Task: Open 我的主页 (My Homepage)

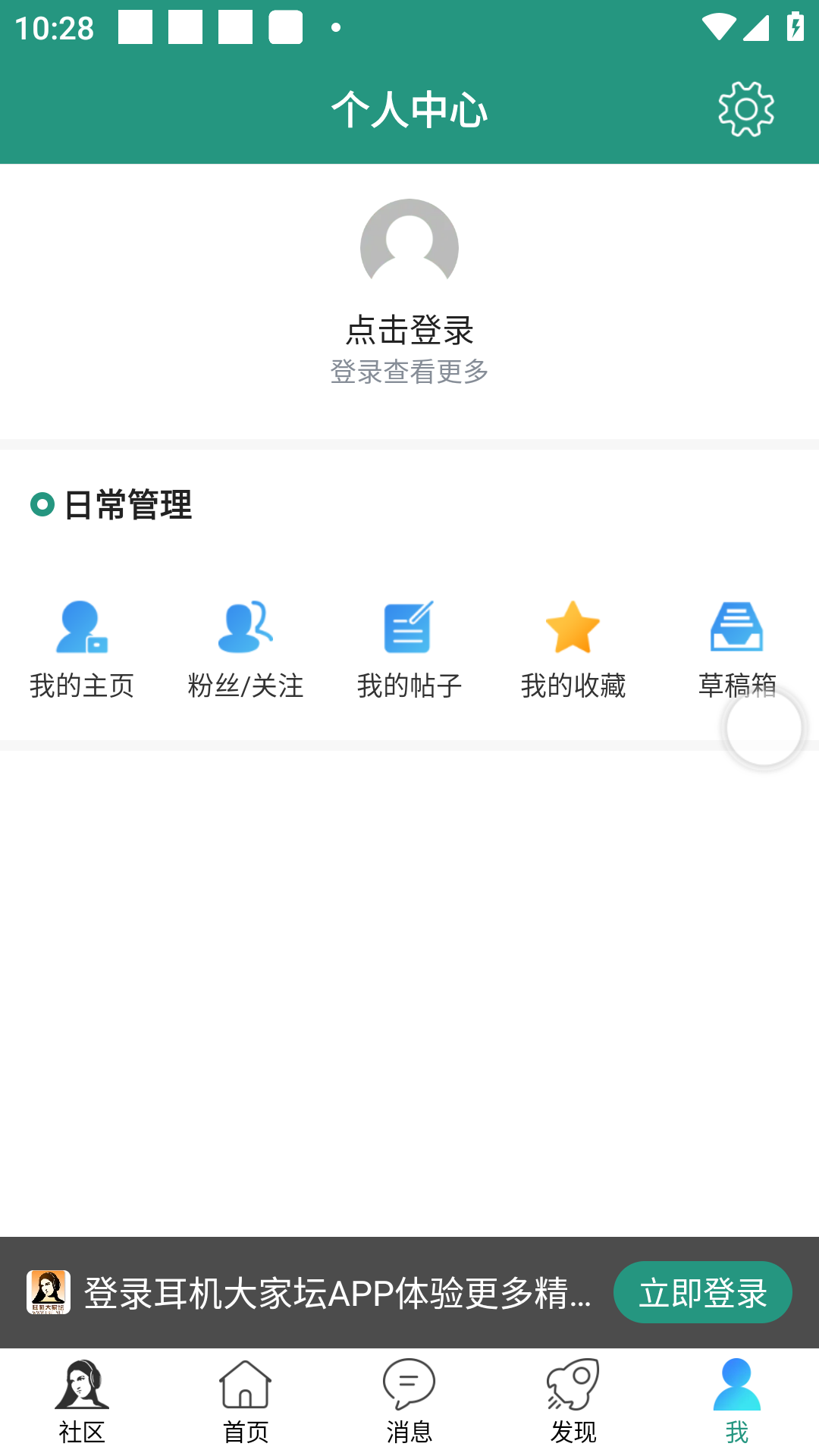Action: pyautogui.click(x=82, y=648)
